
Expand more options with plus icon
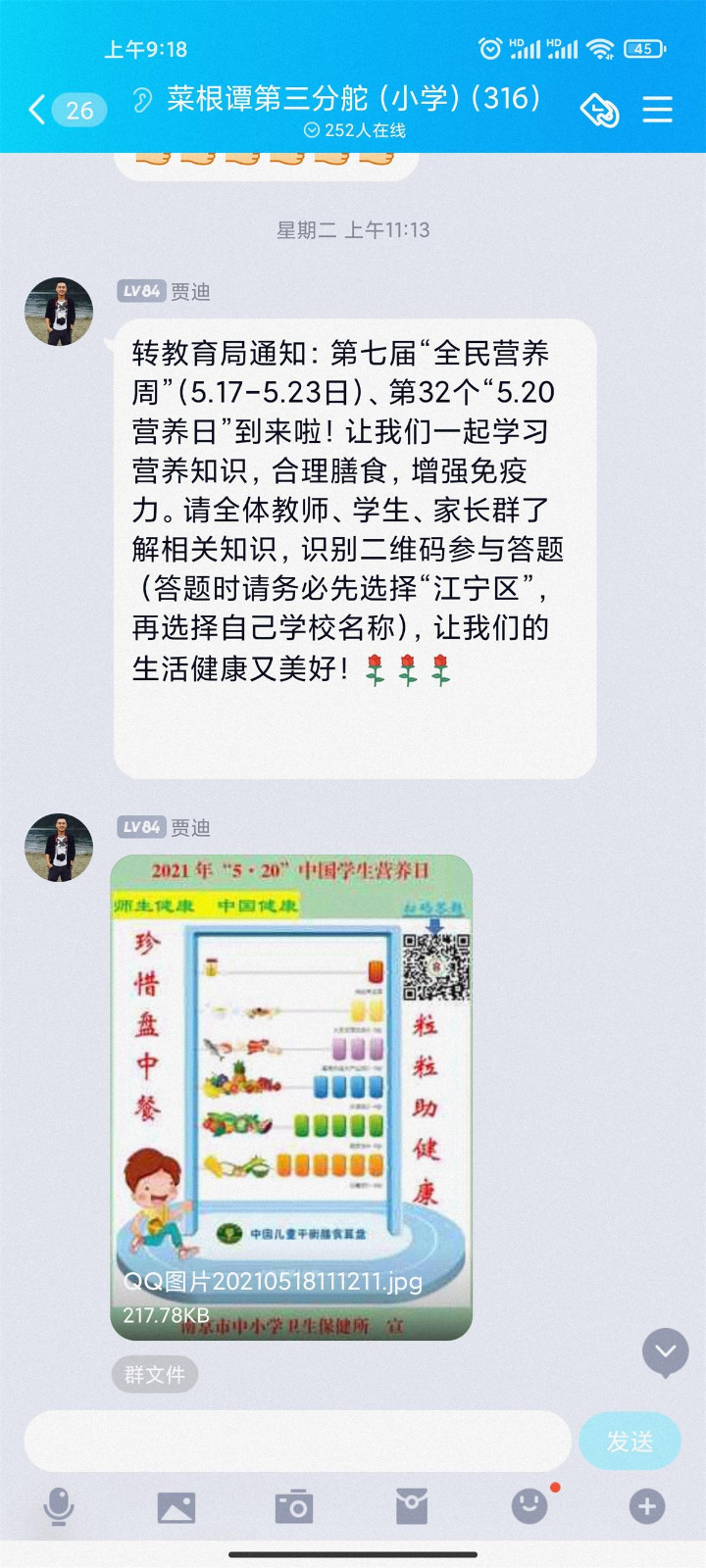[x=646, y=1506]
